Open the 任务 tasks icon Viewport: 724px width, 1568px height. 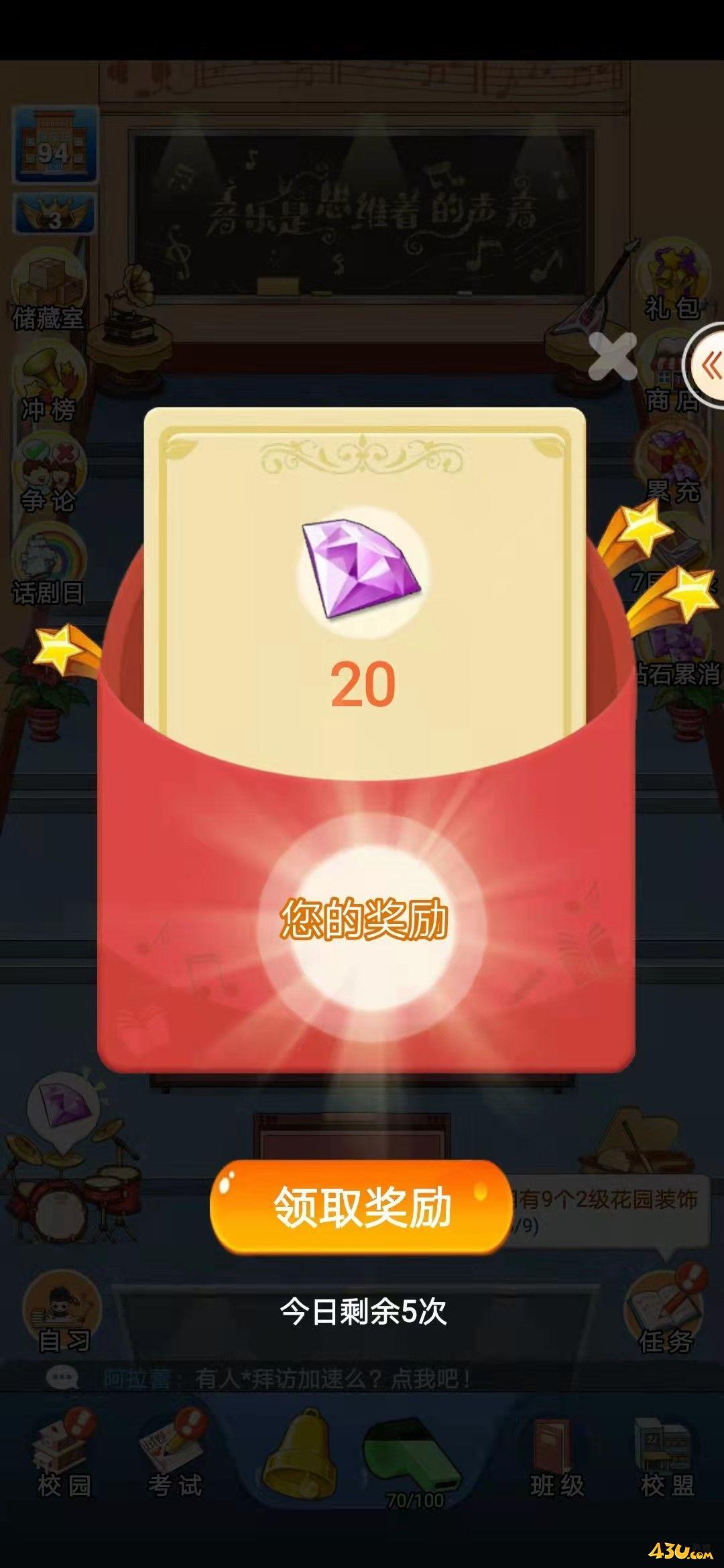[x=664, y=1310]
